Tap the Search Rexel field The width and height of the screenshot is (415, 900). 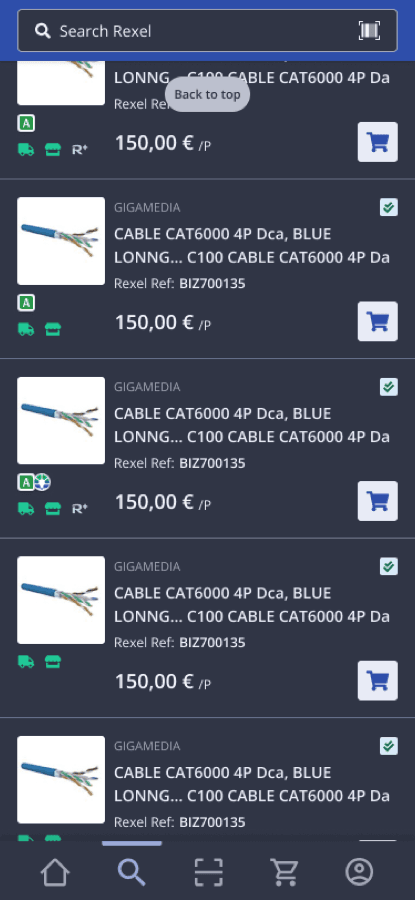click(207, 31)
